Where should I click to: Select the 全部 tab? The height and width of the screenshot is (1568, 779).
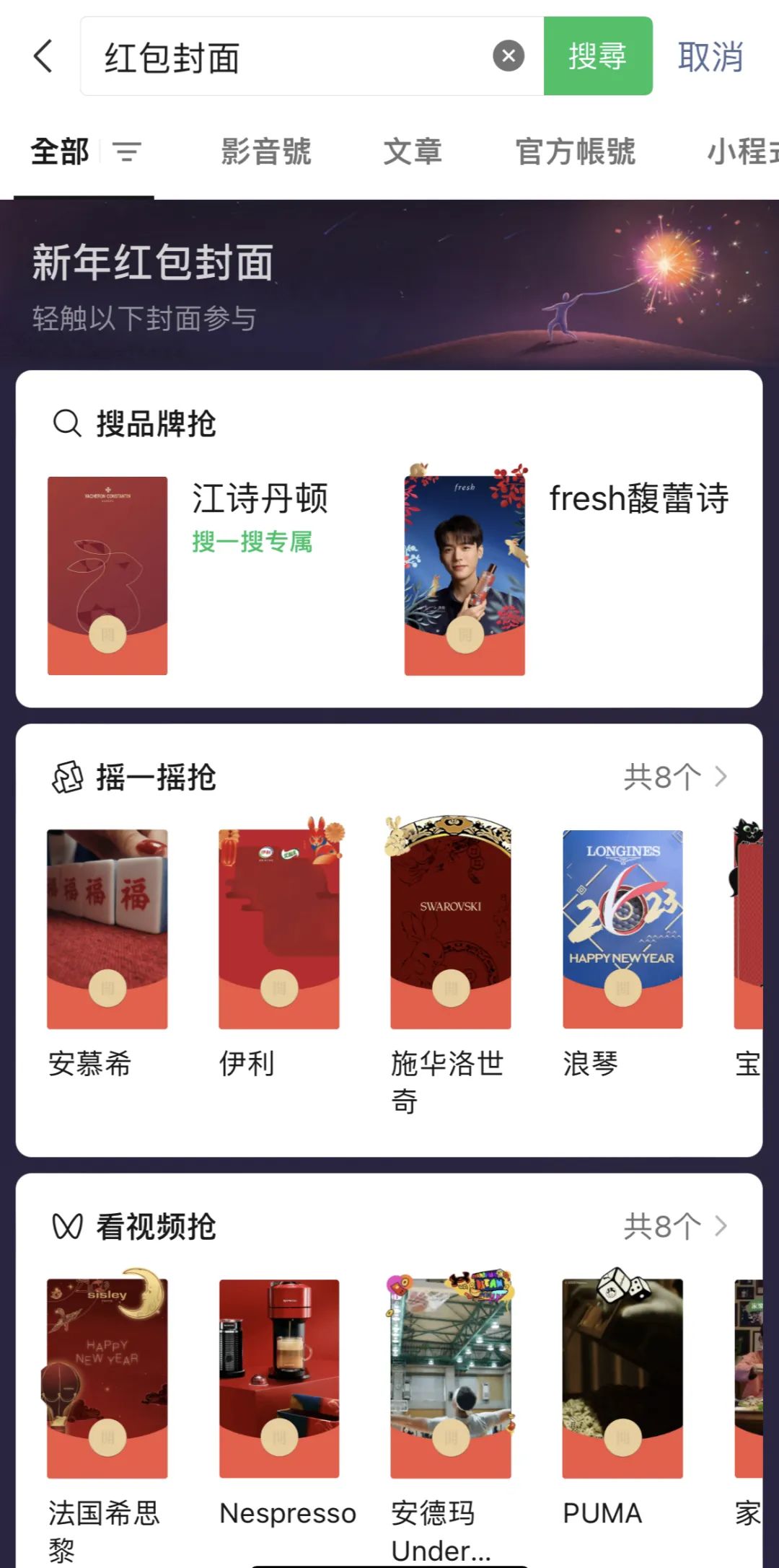click(x=58, y=152)
